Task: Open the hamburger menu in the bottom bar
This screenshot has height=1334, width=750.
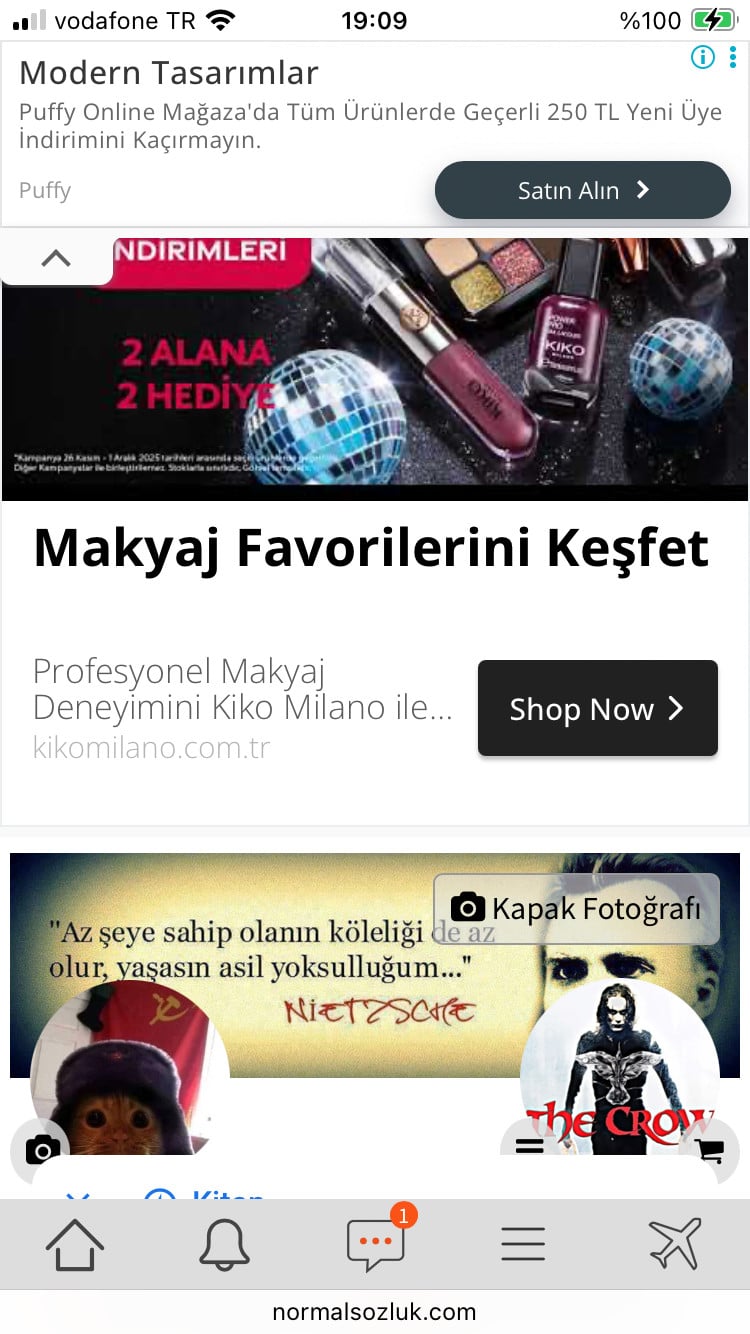Action: pyautogui.click(x=523, y=1244)
